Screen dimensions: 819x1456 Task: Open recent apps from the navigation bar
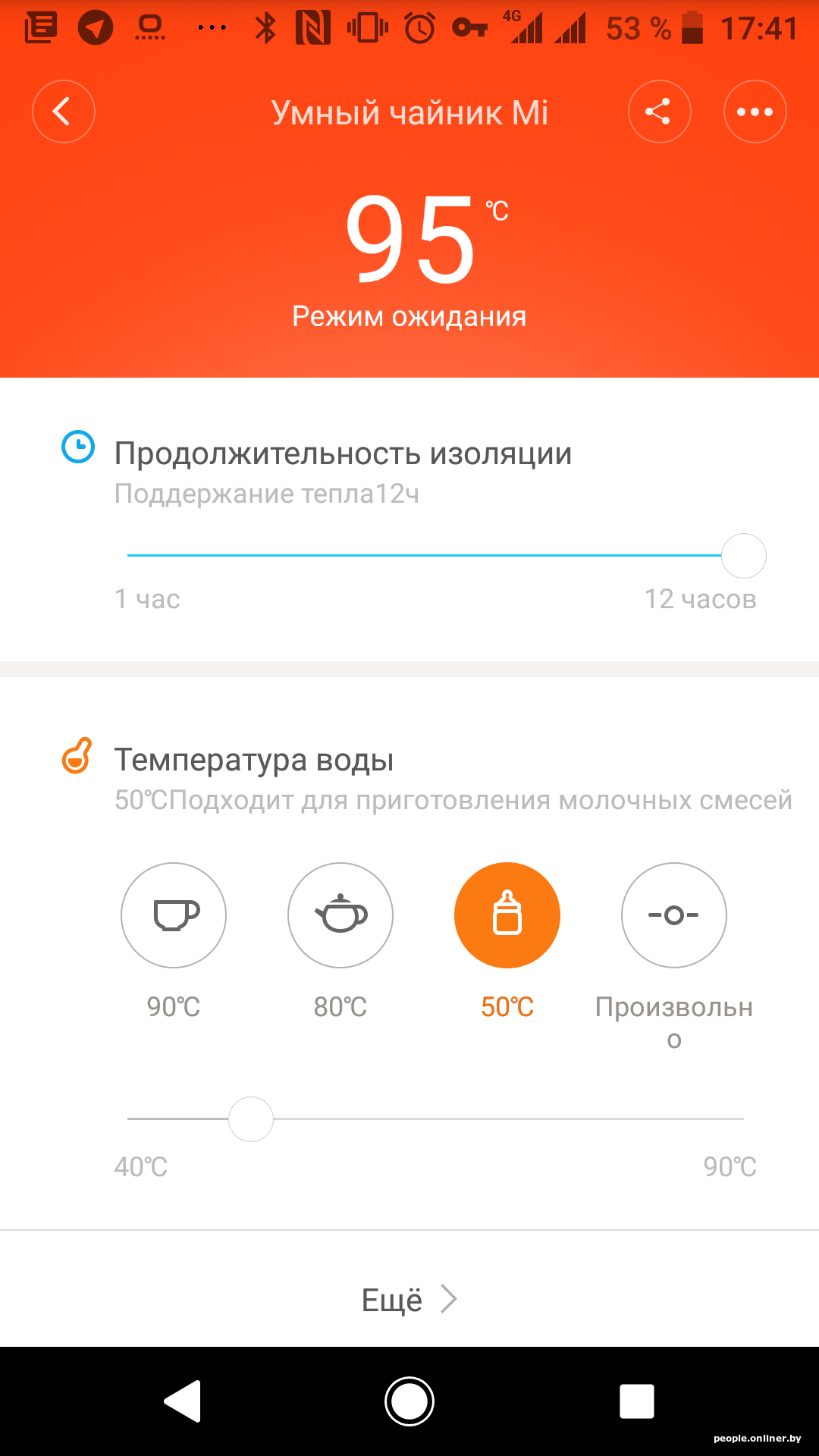pos(636,1401)
